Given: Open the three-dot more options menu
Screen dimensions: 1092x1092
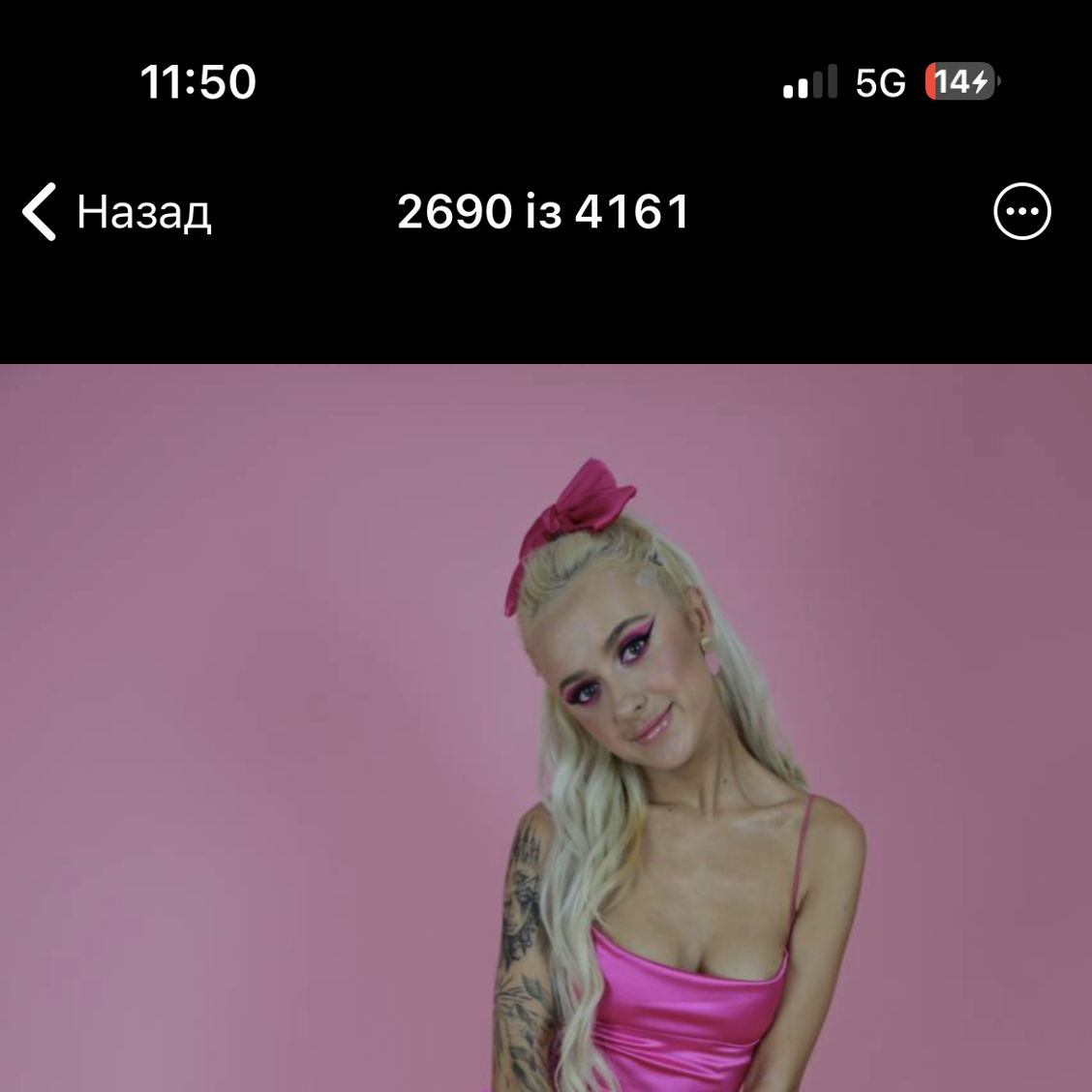Looking at the screenshot, I should click(1022, 211).
